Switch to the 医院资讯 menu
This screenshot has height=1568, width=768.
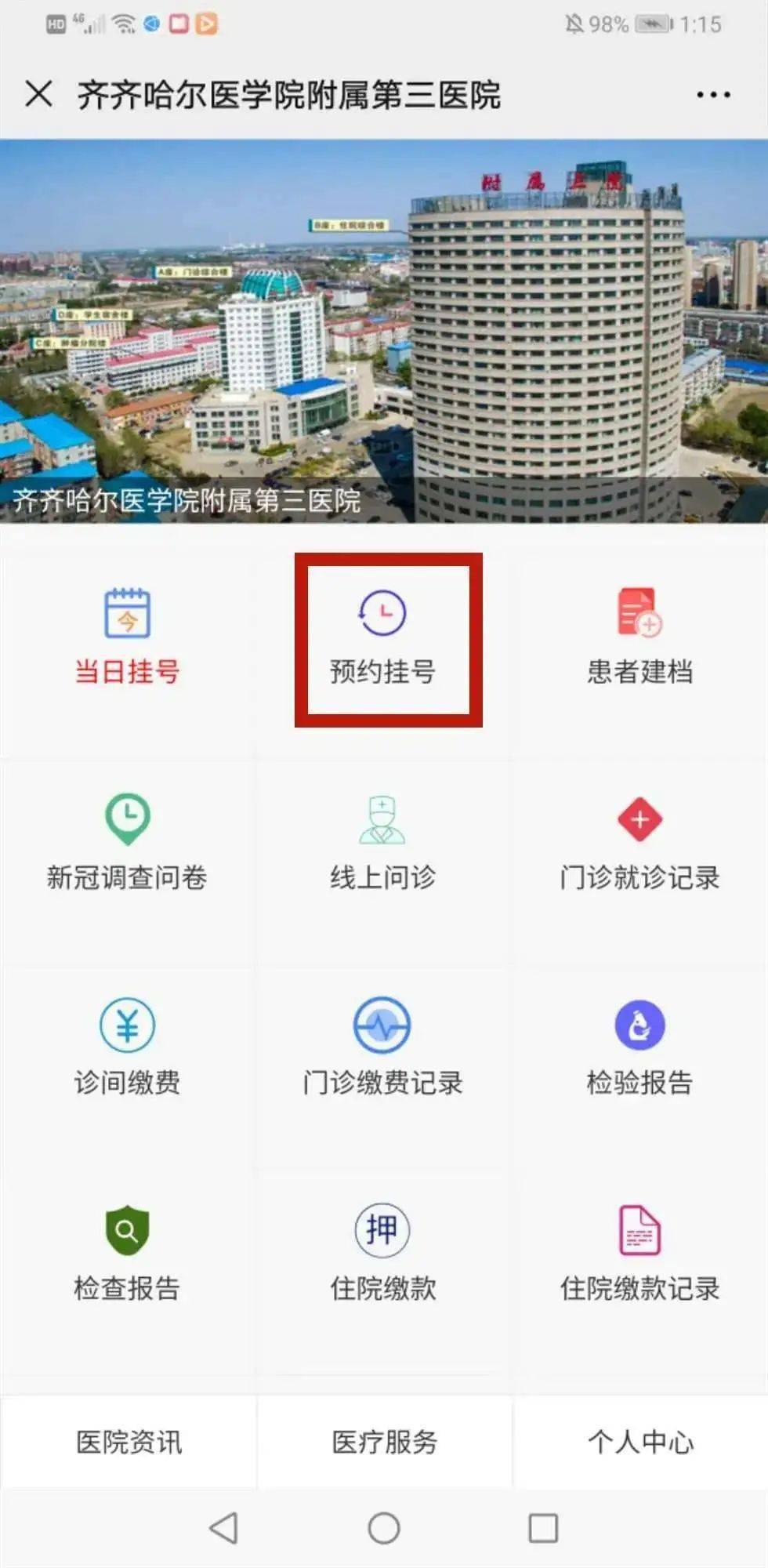(129, 1443)
